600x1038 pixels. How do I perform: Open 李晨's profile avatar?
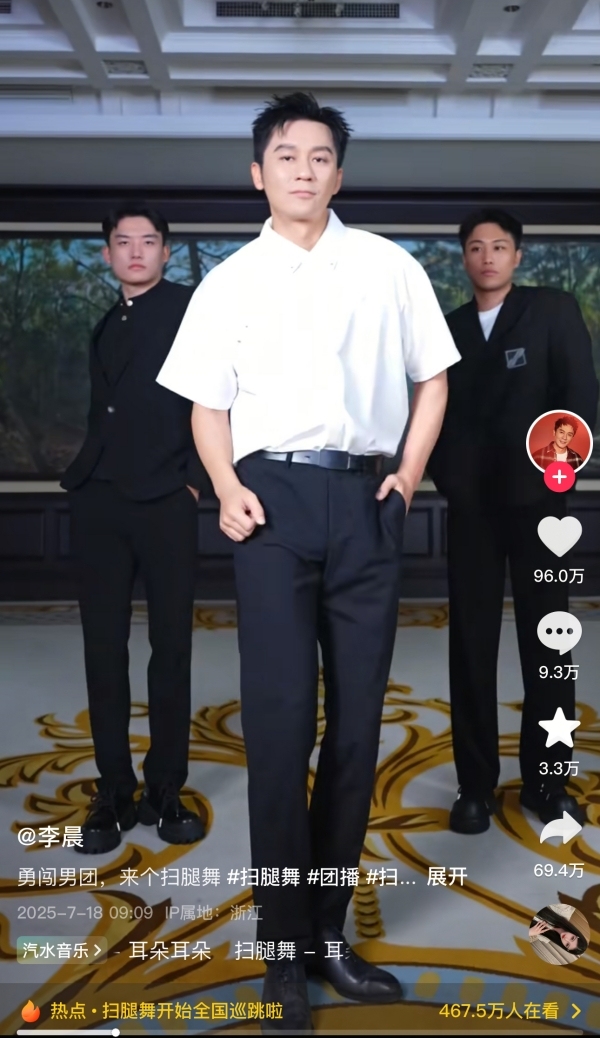(x=559, y=441)
